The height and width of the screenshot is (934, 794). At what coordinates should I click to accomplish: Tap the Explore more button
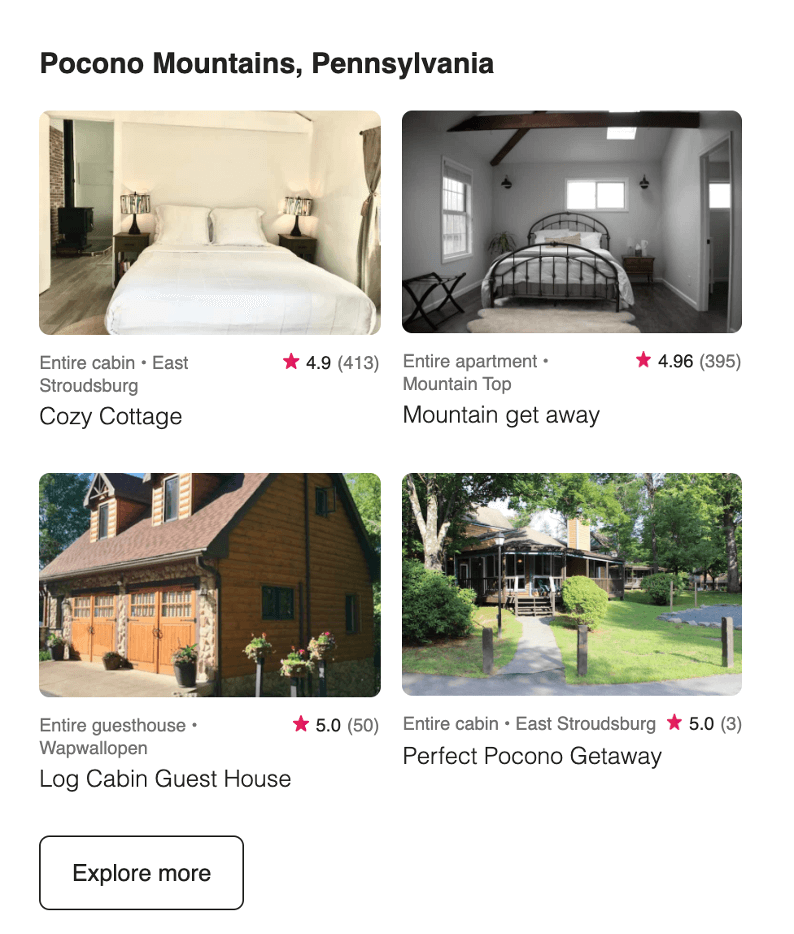point(141,873)
